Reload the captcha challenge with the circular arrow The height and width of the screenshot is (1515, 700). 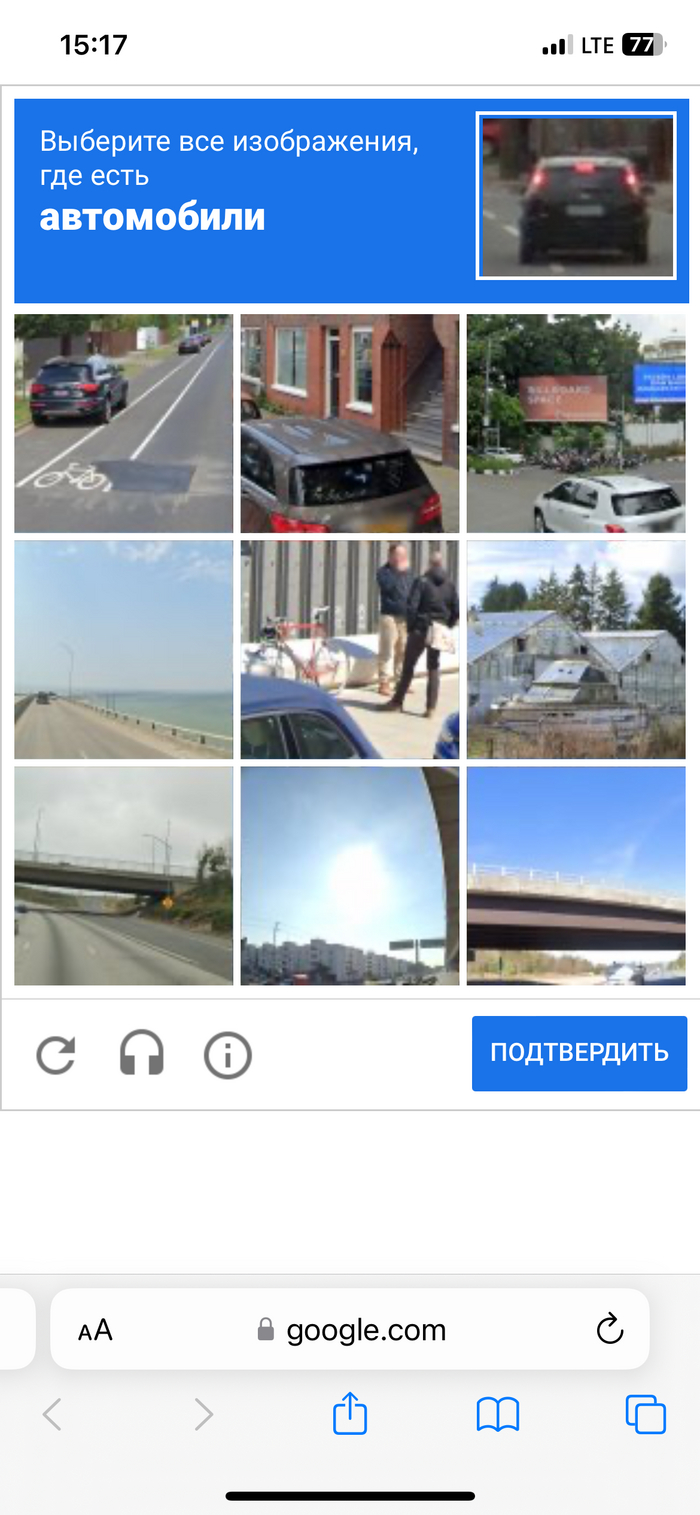click(56, 1055)
